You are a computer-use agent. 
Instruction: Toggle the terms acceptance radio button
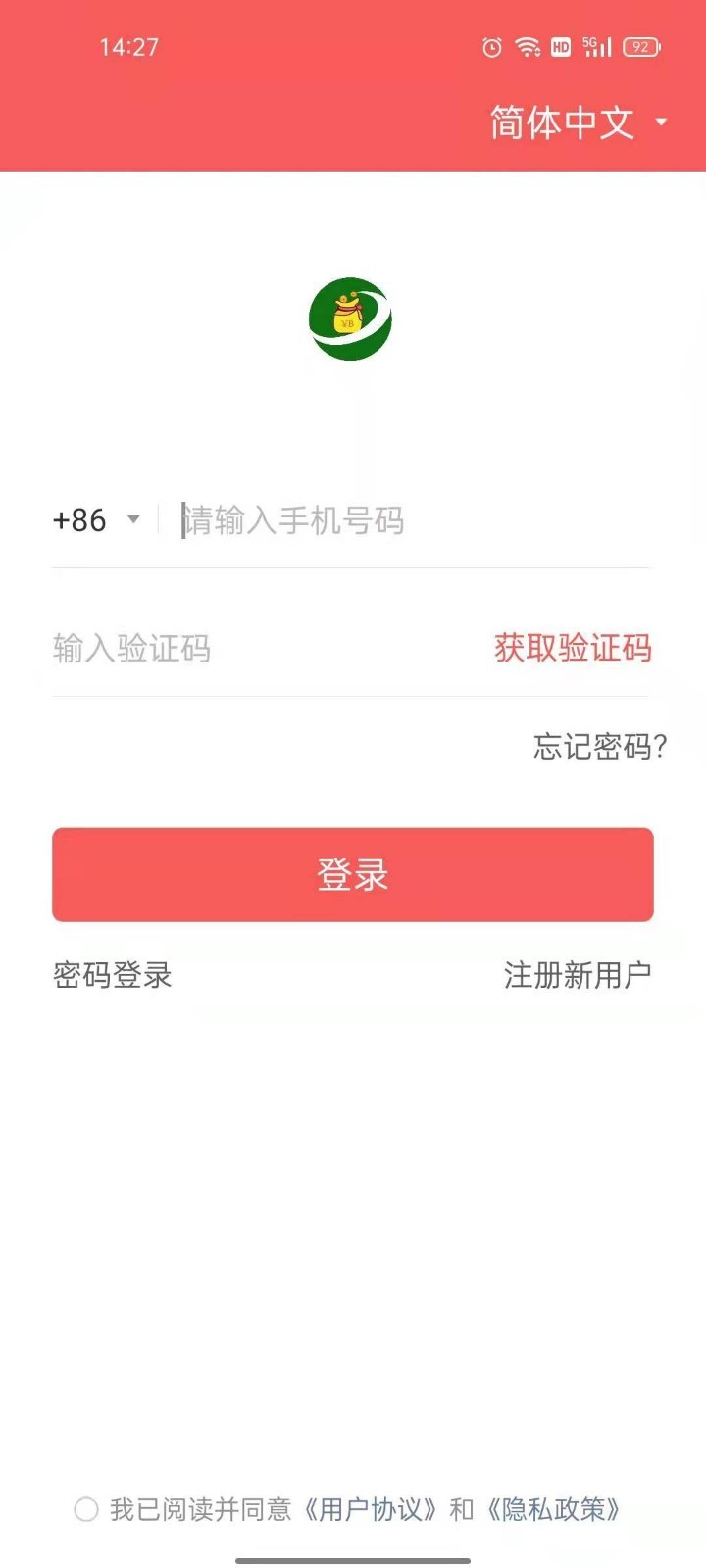87,1510
